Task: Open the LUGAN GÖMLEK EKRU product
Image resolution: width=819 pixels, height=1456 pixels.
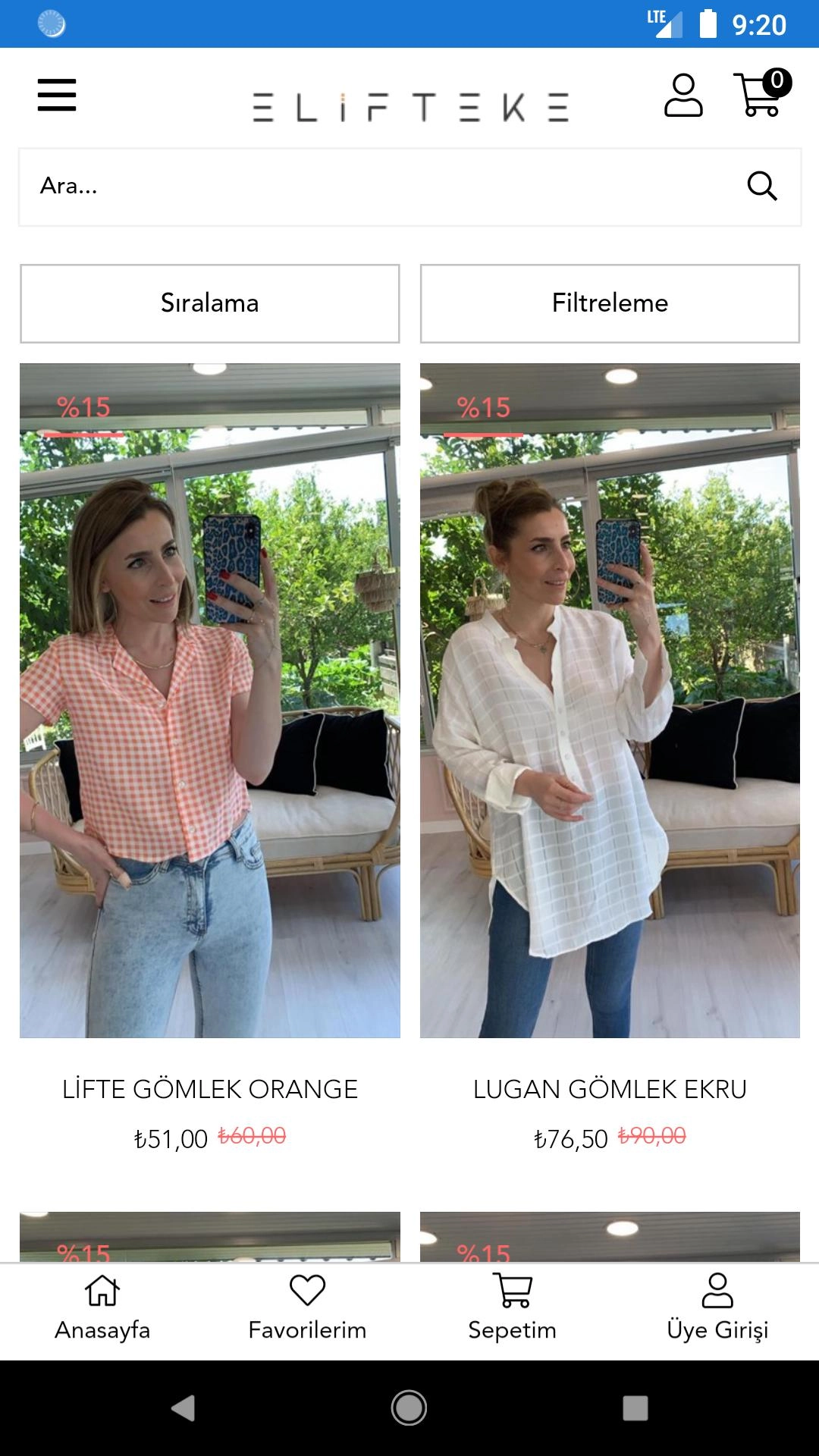Action: (x=610, y=700)
